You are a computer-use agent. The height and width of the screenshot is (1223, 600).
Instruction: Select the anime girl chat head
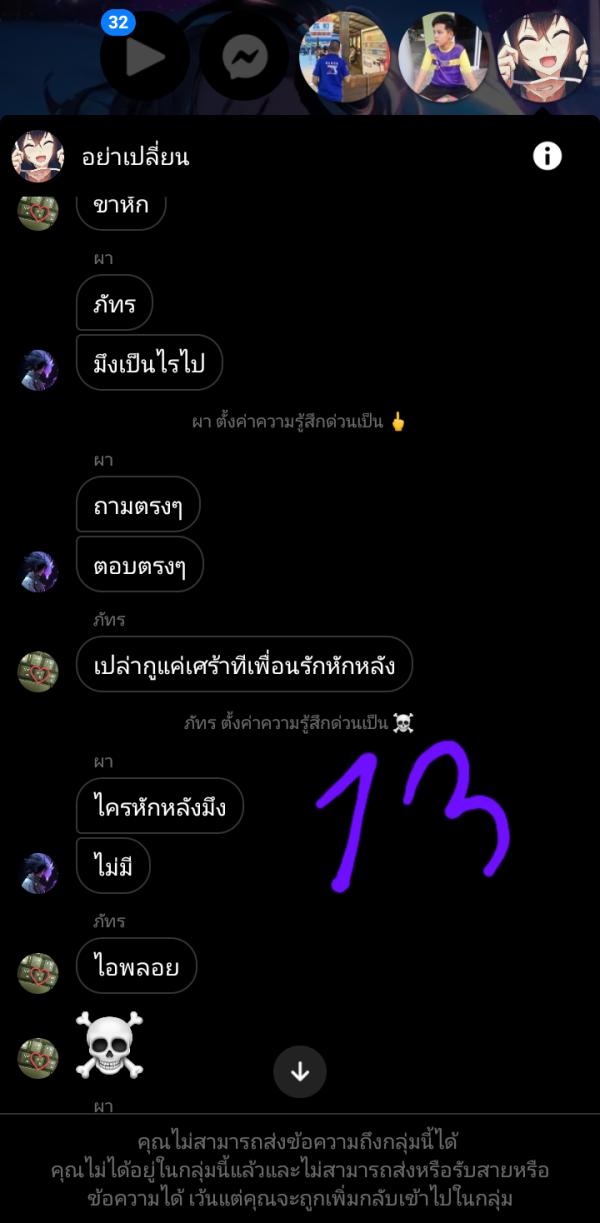point(543,57)
